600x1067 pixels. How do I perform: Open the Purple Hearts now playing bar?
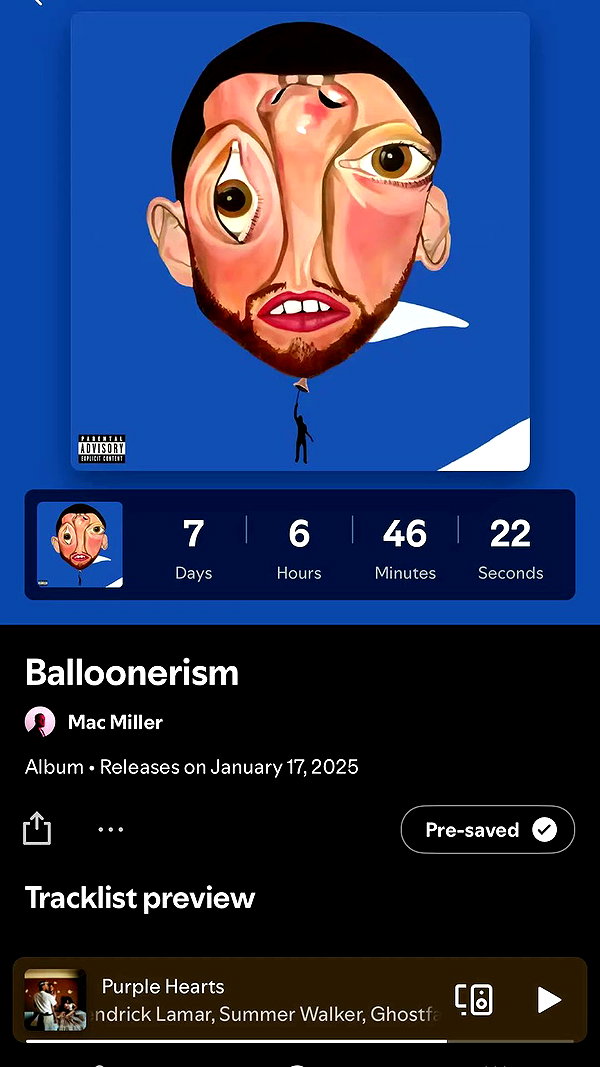pyautogui.click(x=300, y=1000)
